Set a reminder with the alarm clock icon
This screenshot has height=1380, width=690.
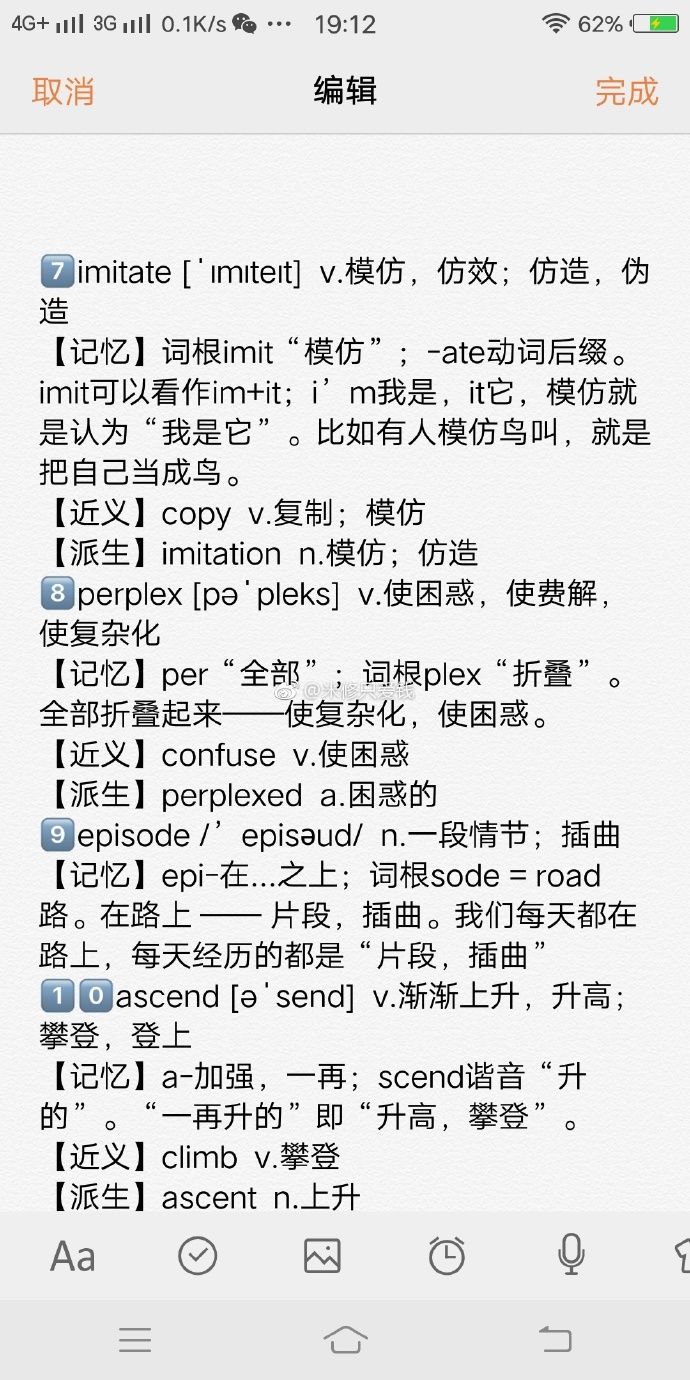(446, 1256)
